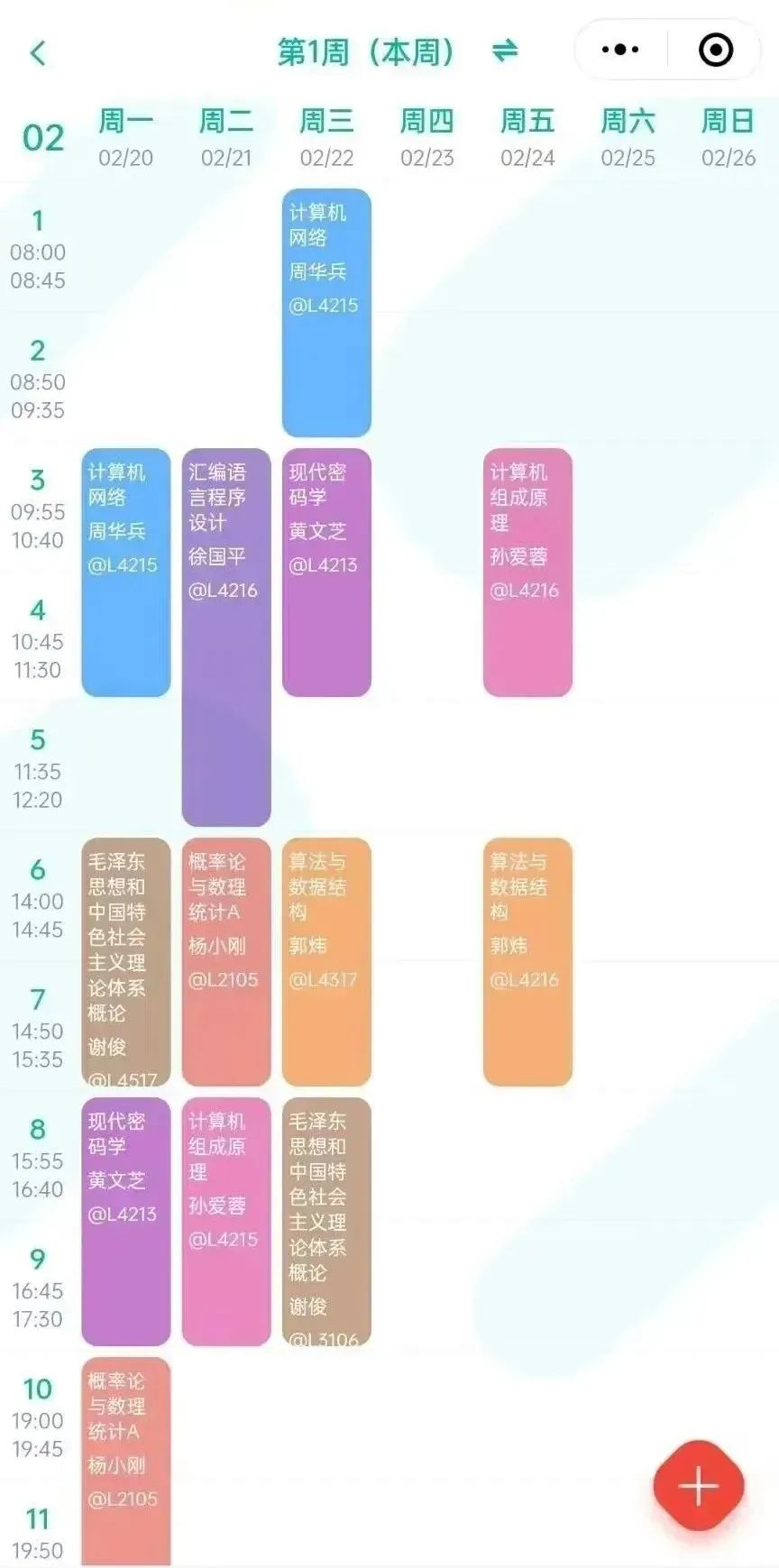
Task: Open Wednesday morning 计算机网络 class card
Action: pos(326,313)
